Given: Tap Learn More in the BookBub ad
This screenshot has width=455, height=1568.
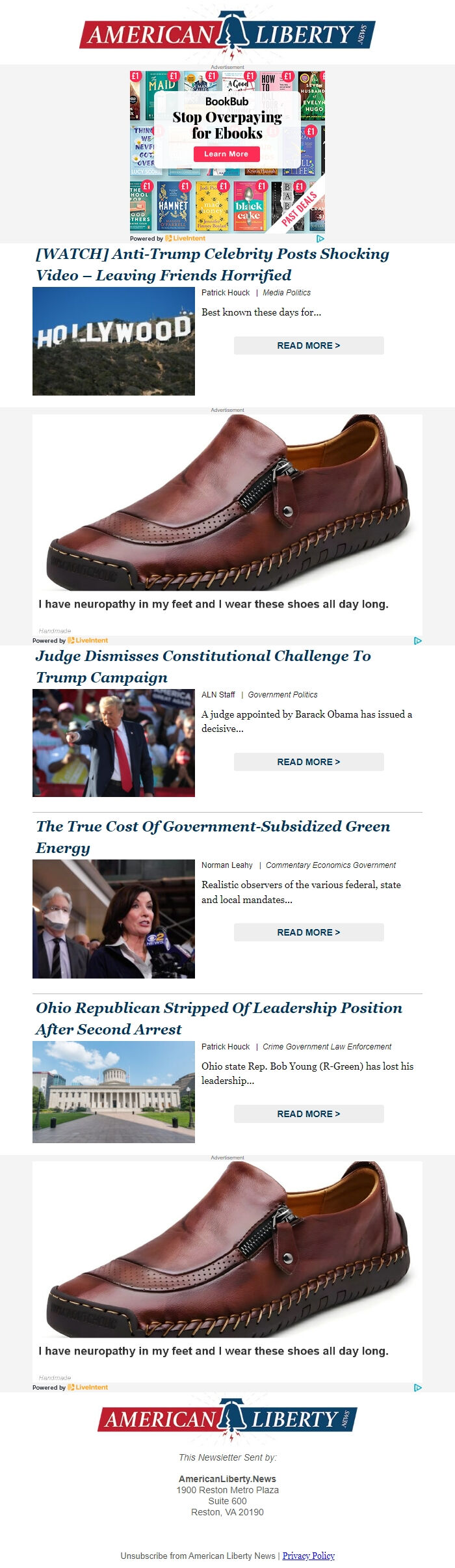Looking at the screenshot, I should (226, 154).
